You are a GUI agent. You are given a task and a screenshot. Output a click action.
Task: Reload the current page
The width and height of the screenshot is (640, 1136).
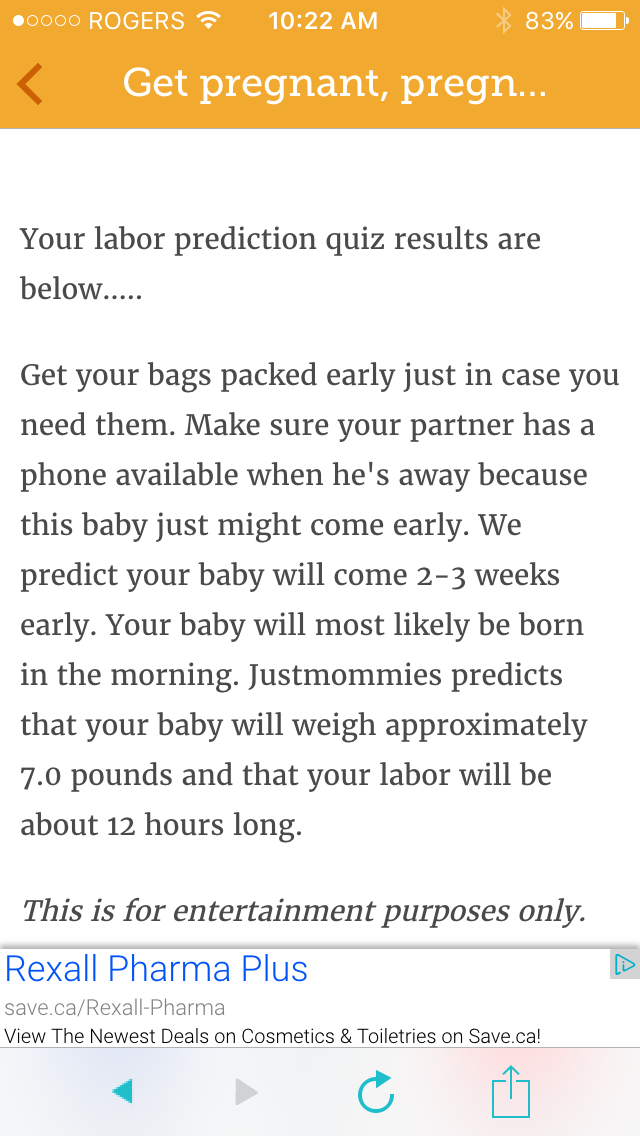376,1091
